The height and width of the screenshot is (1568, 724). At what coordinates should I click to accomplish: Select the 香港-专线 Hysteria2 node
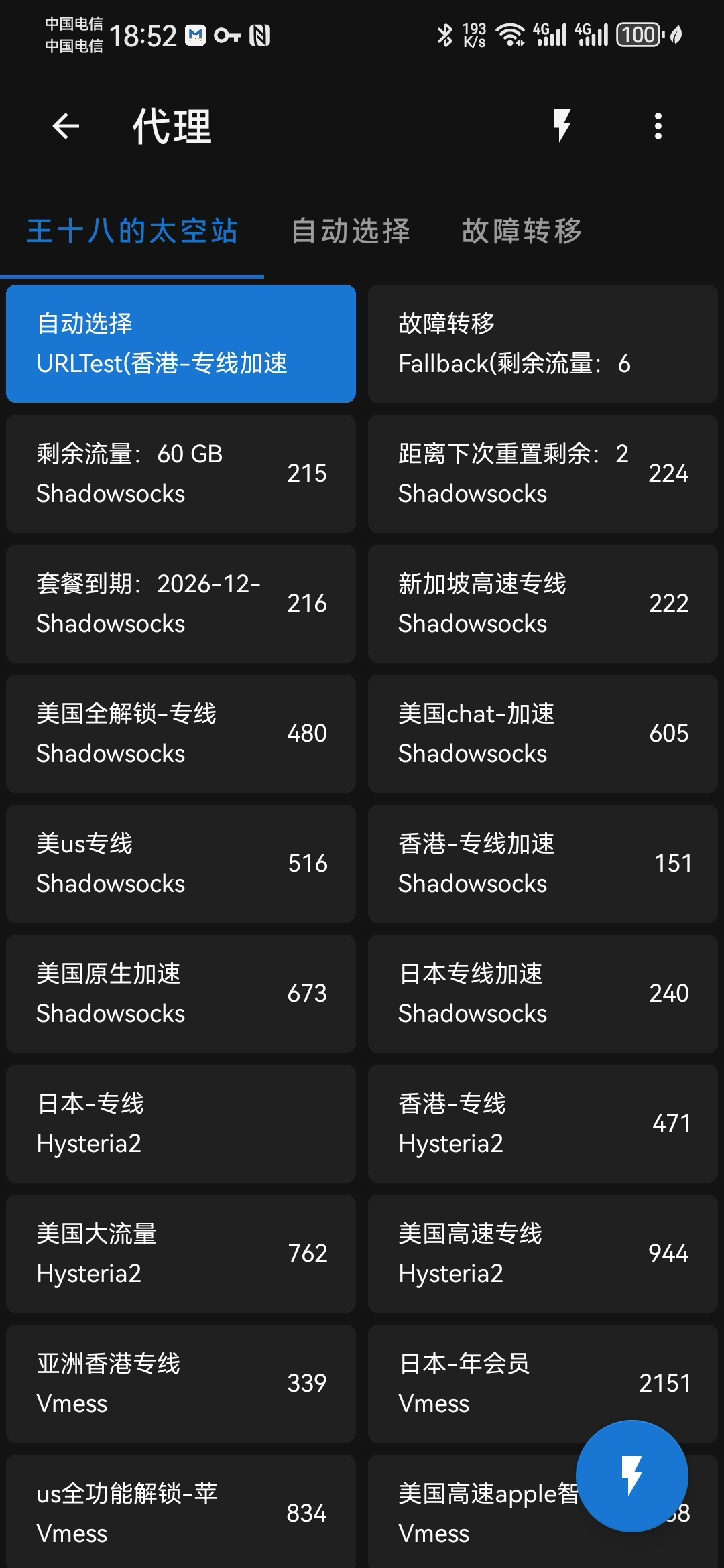coord(543,1124)
